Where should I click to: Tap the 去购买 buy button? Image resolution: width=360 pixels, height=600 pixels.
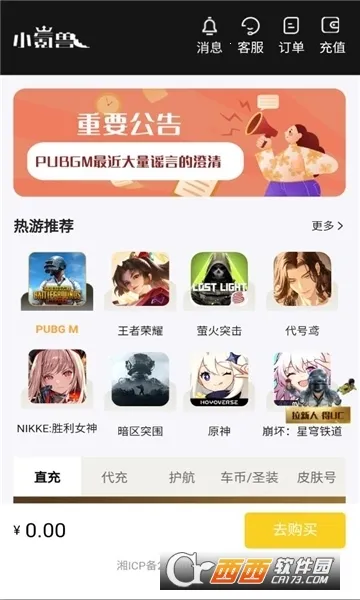pyautogui.click(x=295, y=530)
